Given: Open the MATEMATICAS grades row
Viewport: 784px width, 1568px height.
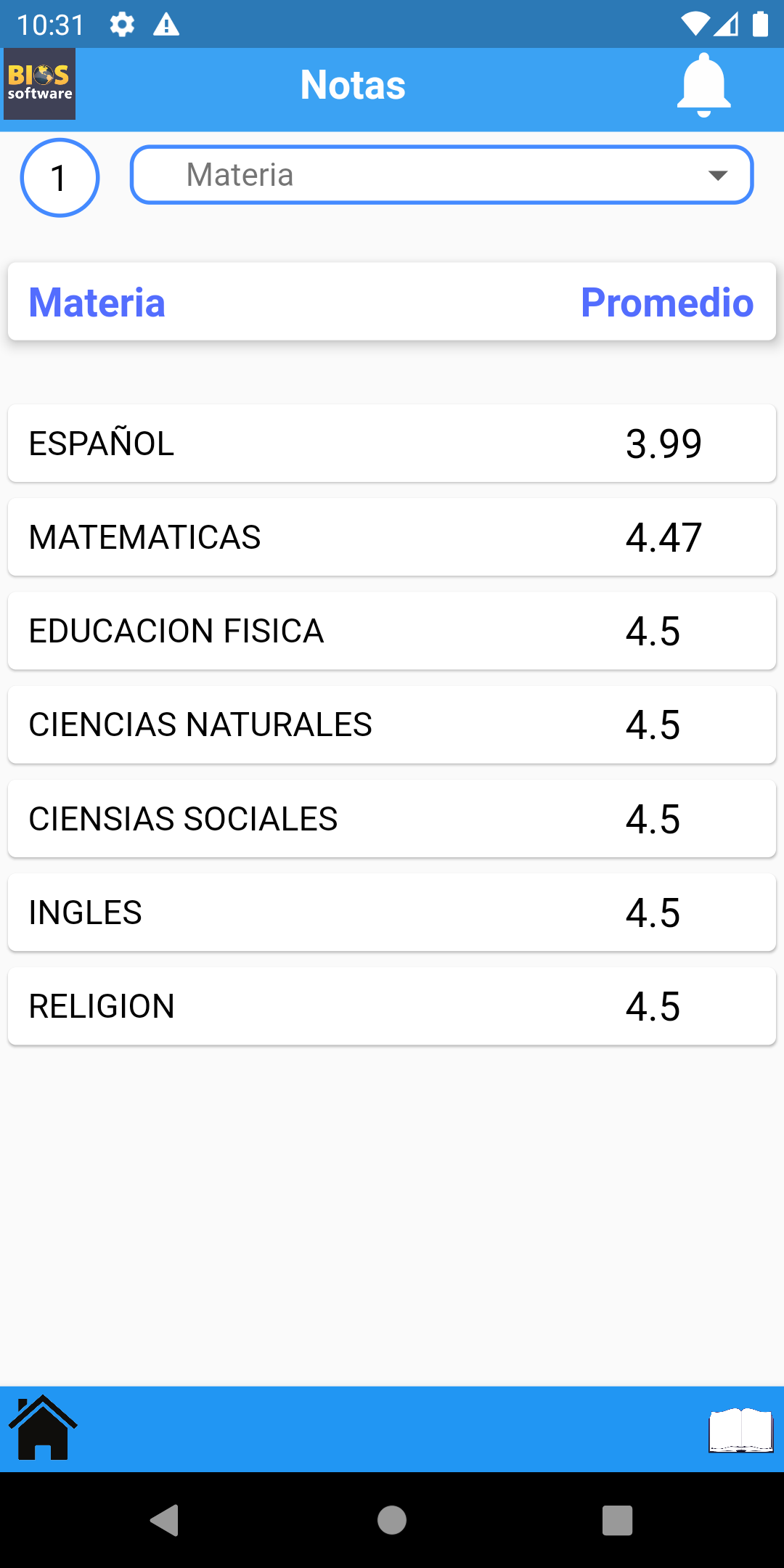Looking at the screenshot, I should (x=392, y=537).
